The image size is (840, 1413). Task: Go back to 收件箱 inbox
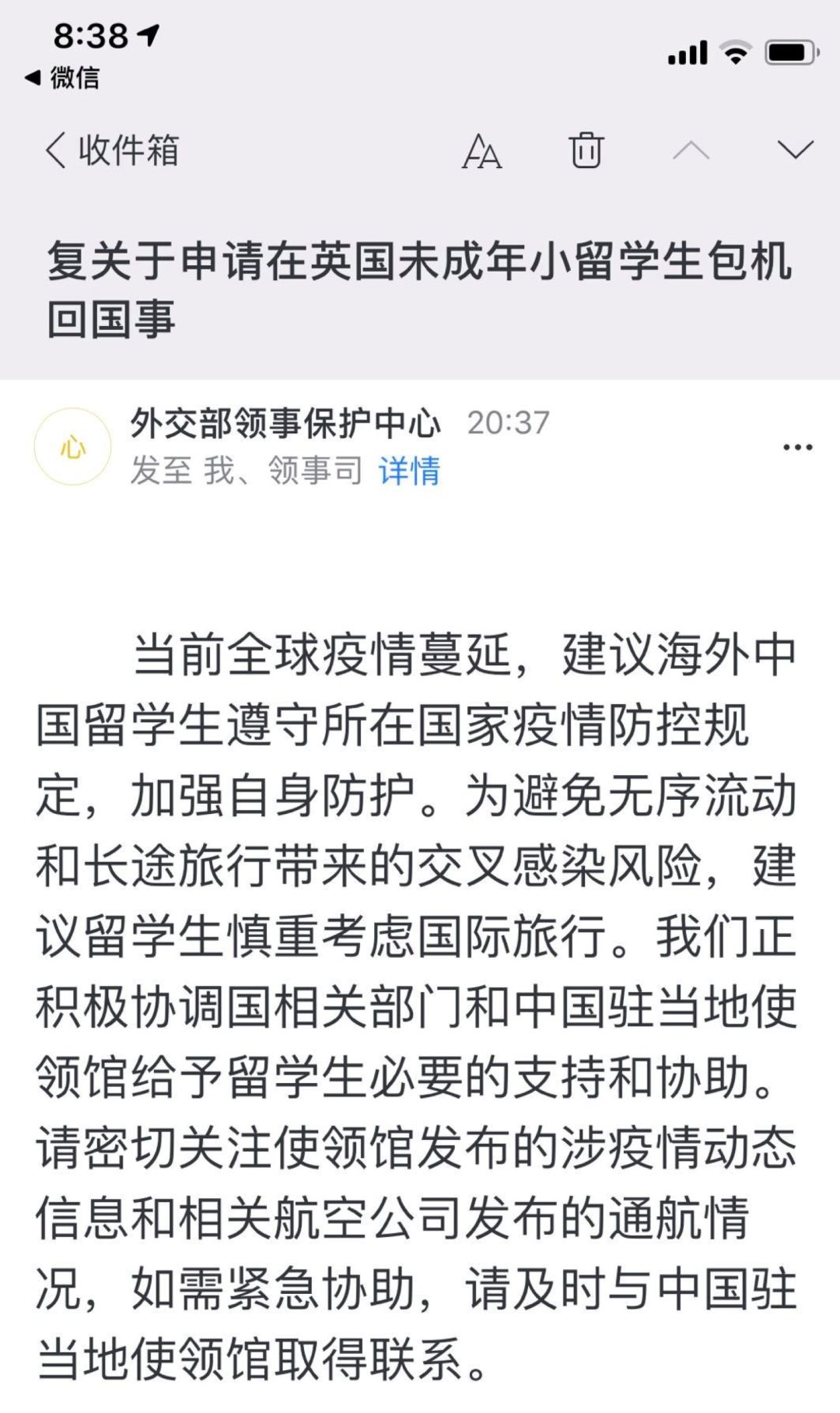(111, 150)
